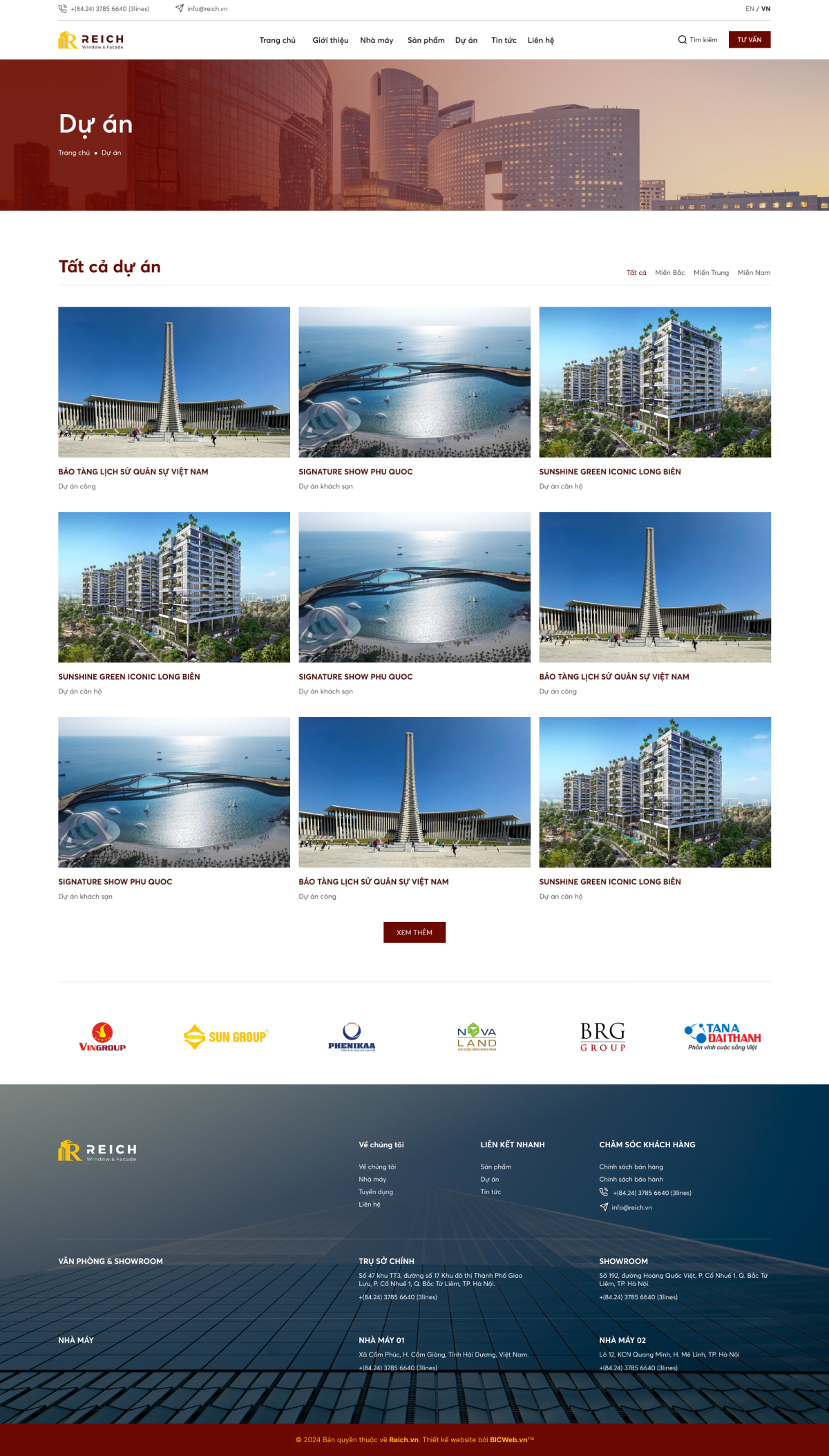Open the Tìm kiếm search
The height and width of the screenshot is (1456, 829).
(698, 40)
